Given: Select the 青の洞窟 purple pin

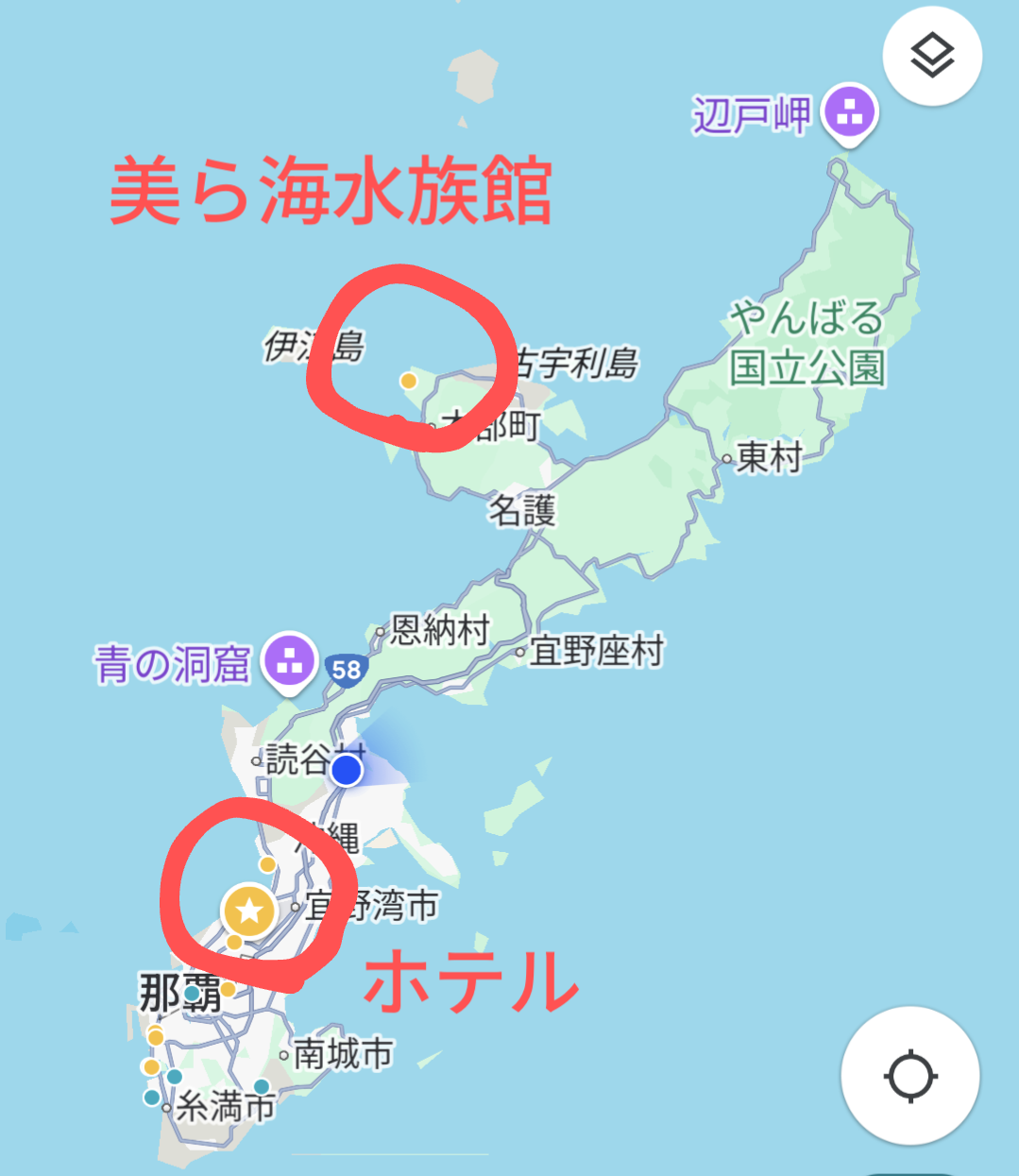Looking at the screenshot, I should (x=290, y=660).
